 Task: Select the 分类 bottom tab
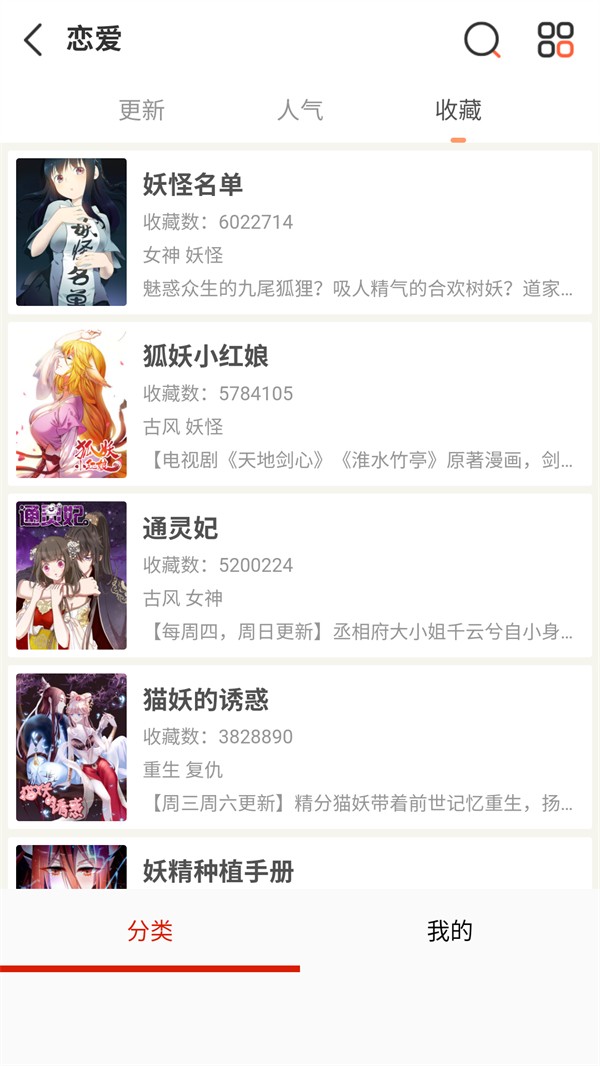[x=150, y=932]
